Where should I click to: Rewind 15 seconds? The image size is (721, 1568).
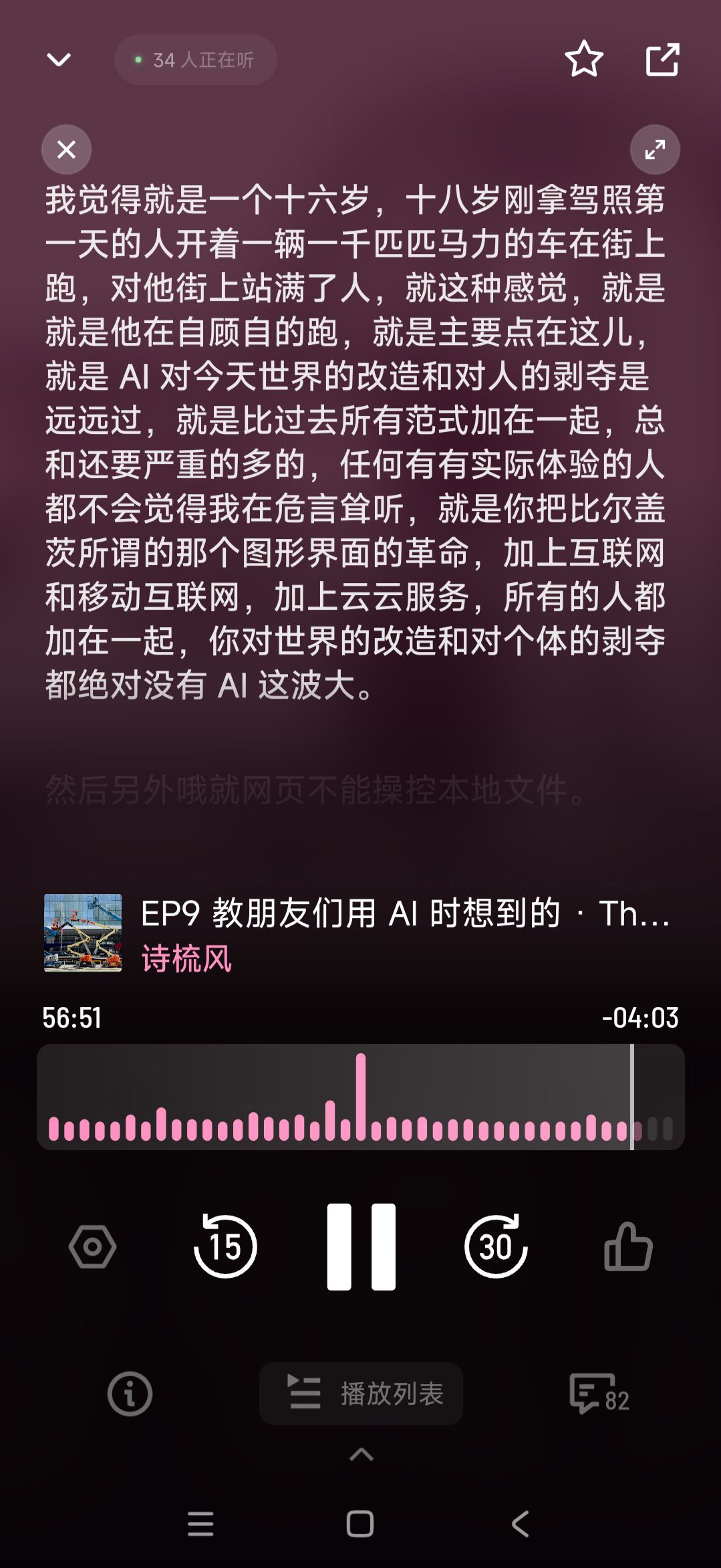tap(225, 1247)
